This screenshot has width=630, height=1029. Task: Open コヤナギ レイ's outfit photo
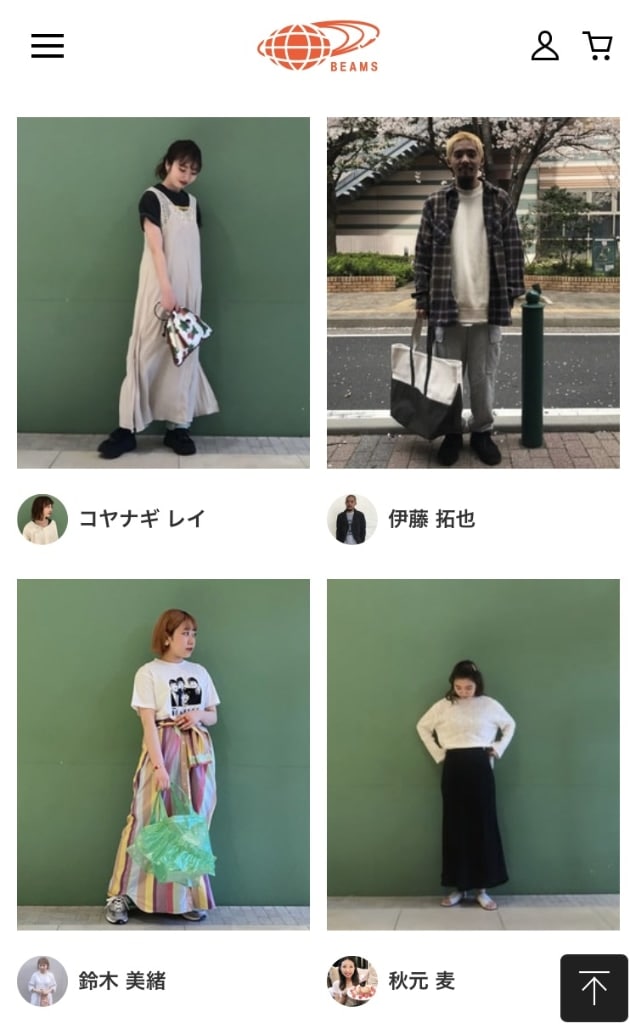163,293
